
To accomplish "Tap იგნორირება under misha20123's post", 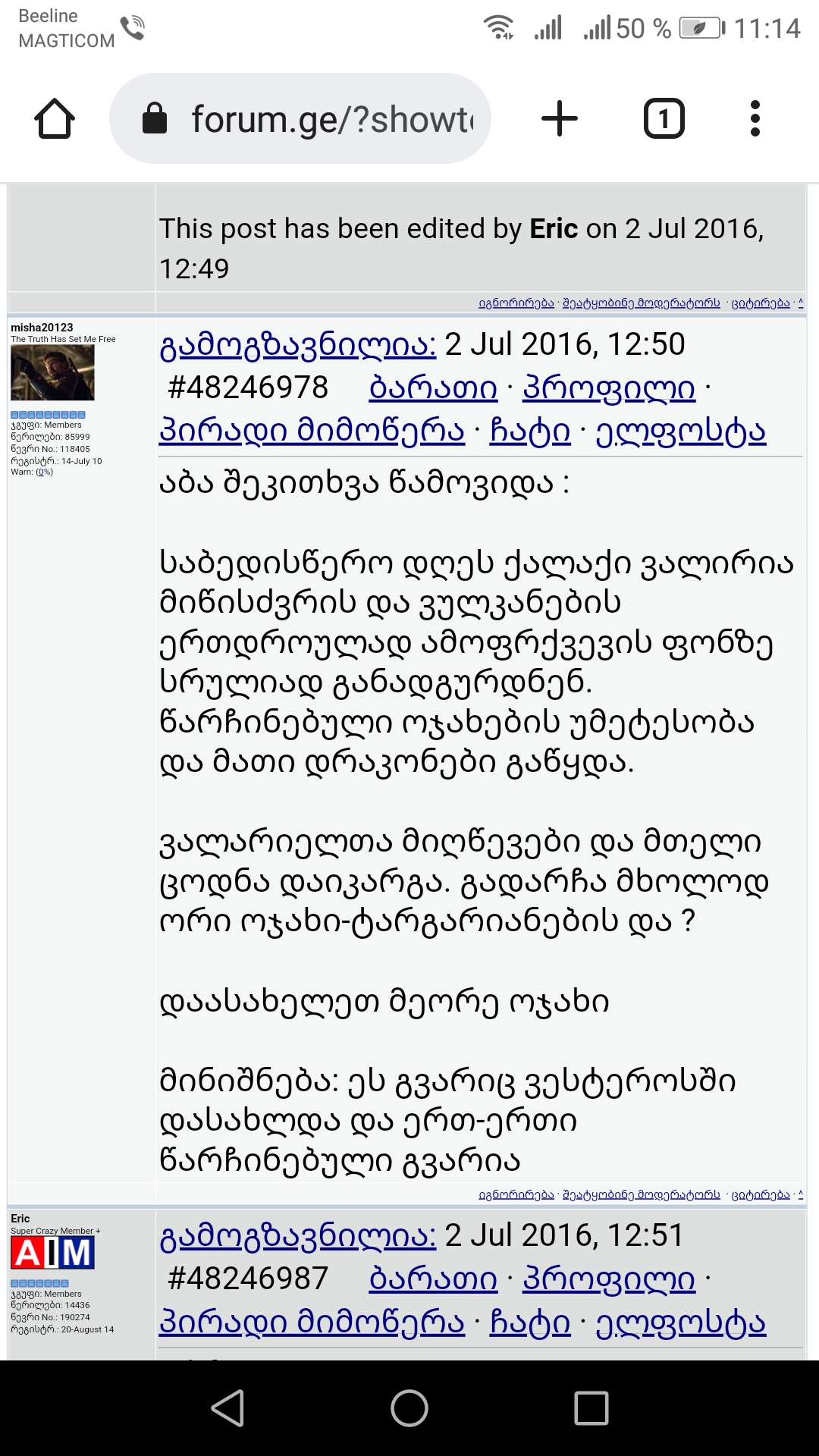I will coord(516,1195).
